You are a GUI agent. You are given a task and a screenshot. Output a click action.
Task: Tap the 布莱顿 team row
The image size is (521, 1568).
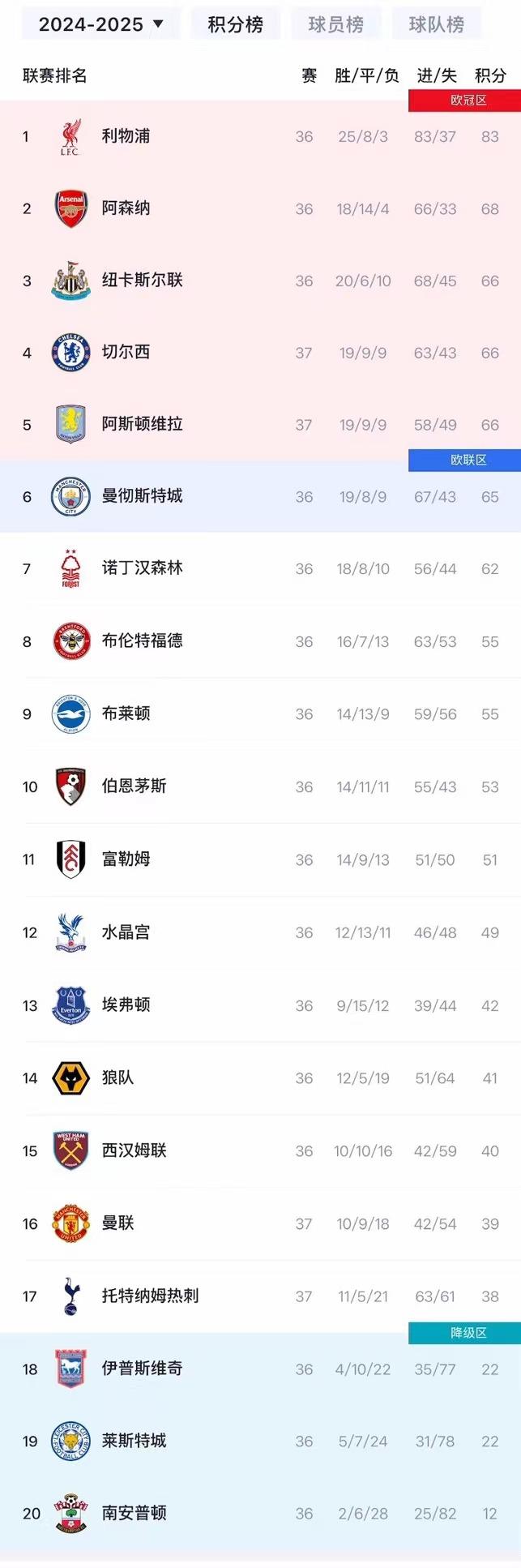(126, 713)
